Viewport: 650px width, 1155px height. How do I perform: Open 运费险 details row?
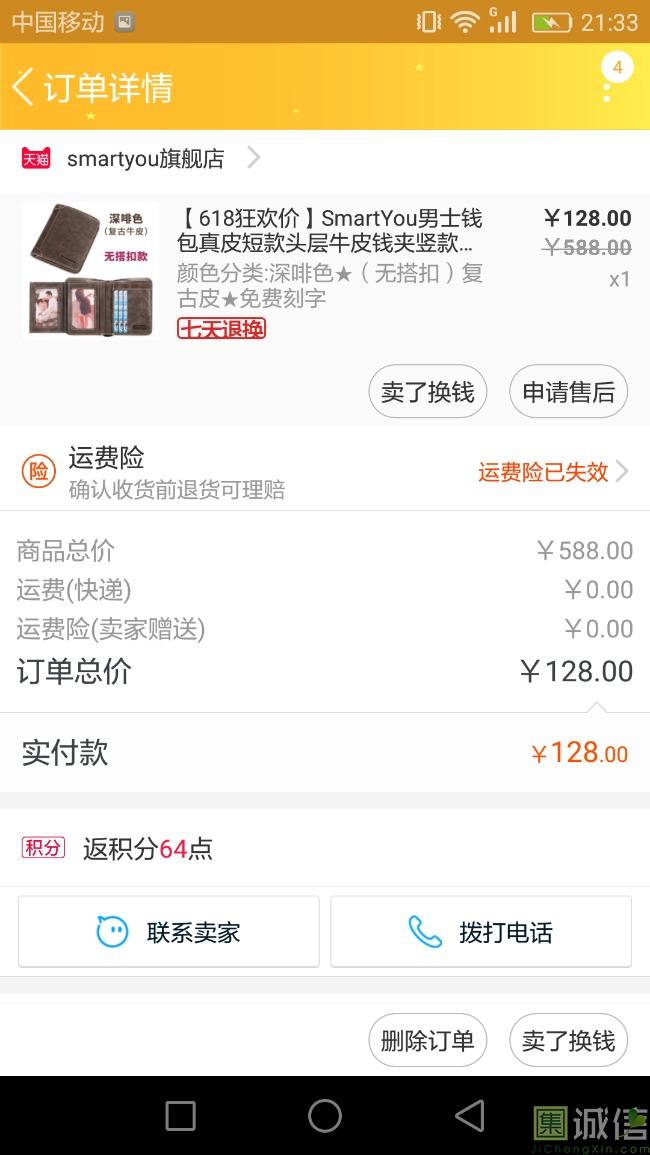point(325,472)
